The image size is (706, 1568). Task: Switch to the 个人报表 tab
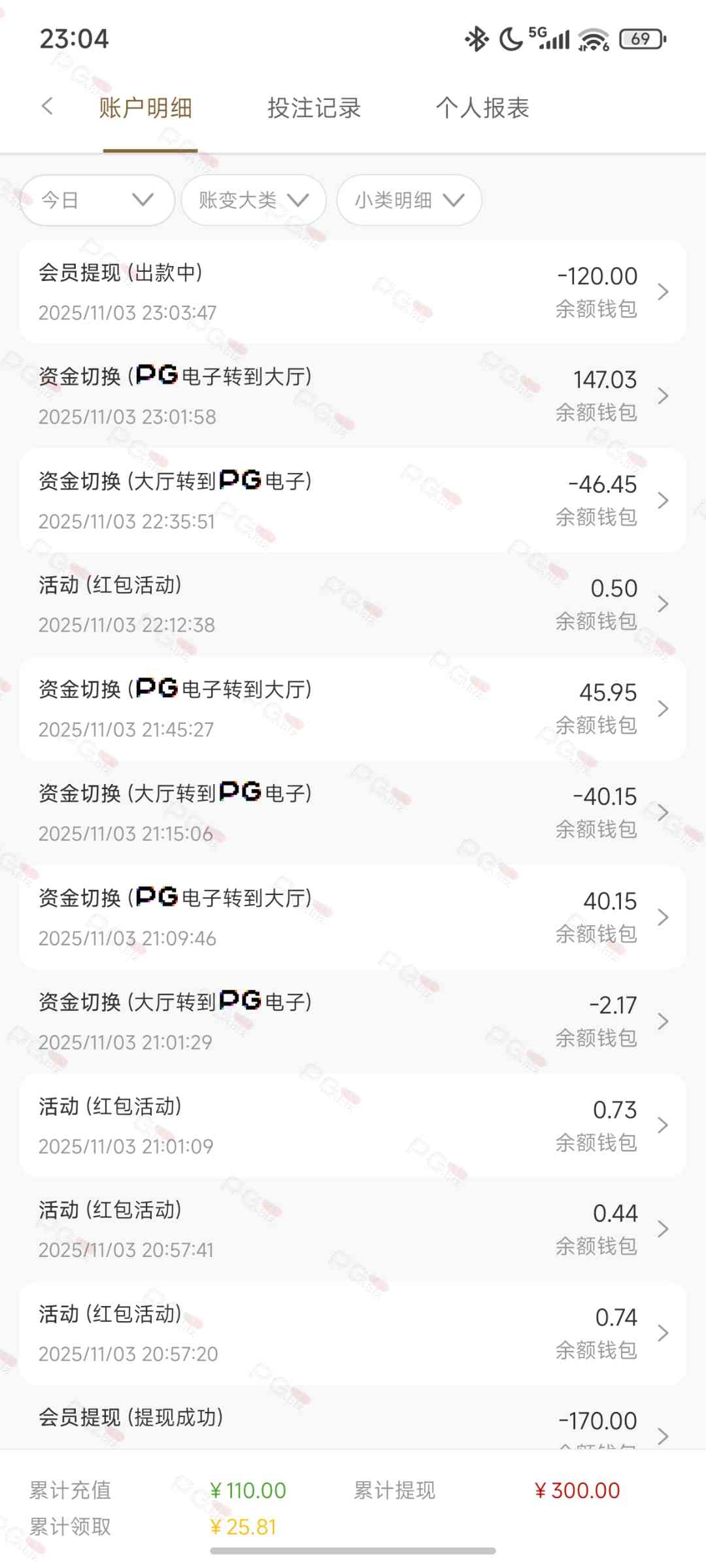pos(482,108)
